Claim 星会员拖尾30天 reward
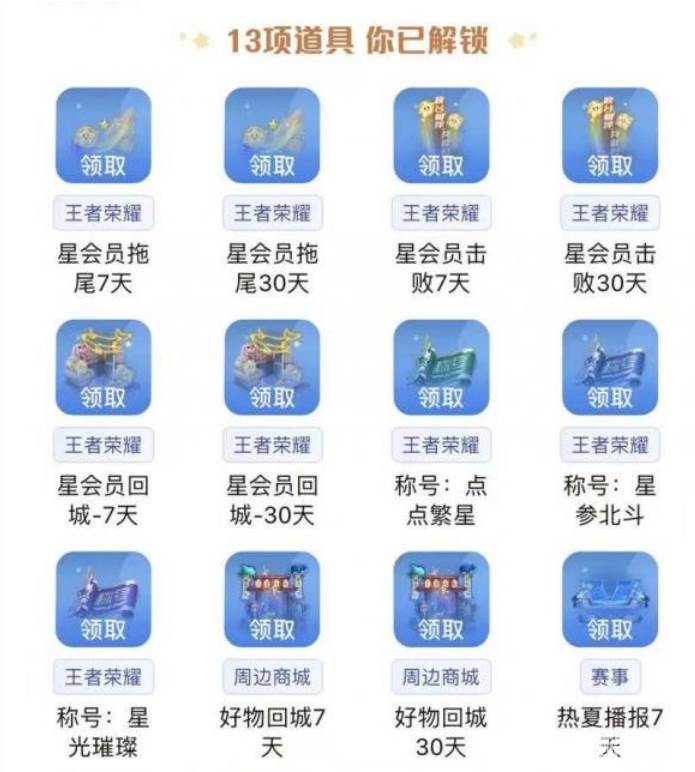 (272, 163)
